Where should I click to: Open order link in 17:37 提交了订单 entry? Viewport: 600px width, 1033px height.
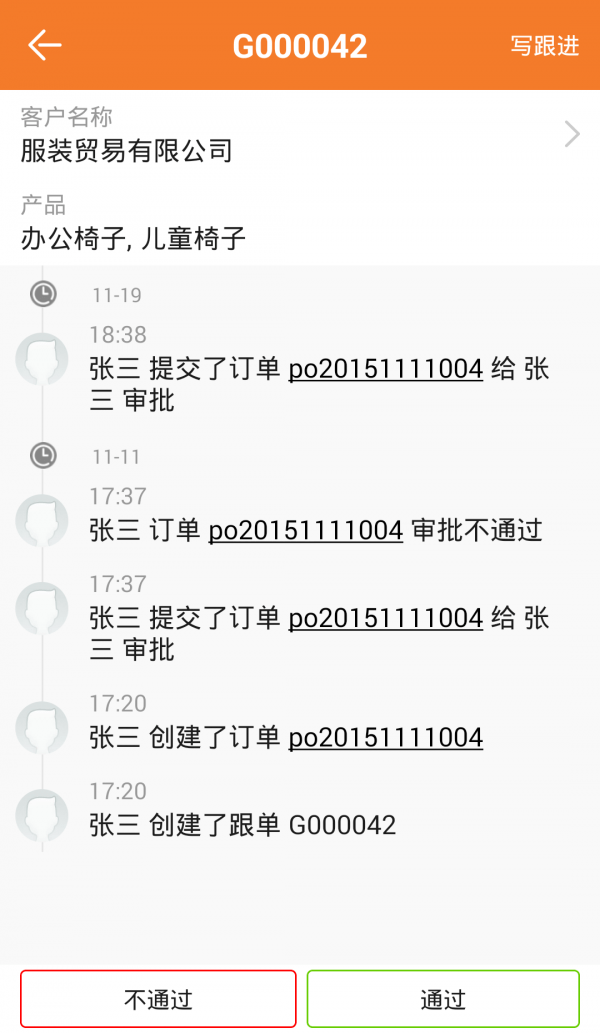(385, 617)
